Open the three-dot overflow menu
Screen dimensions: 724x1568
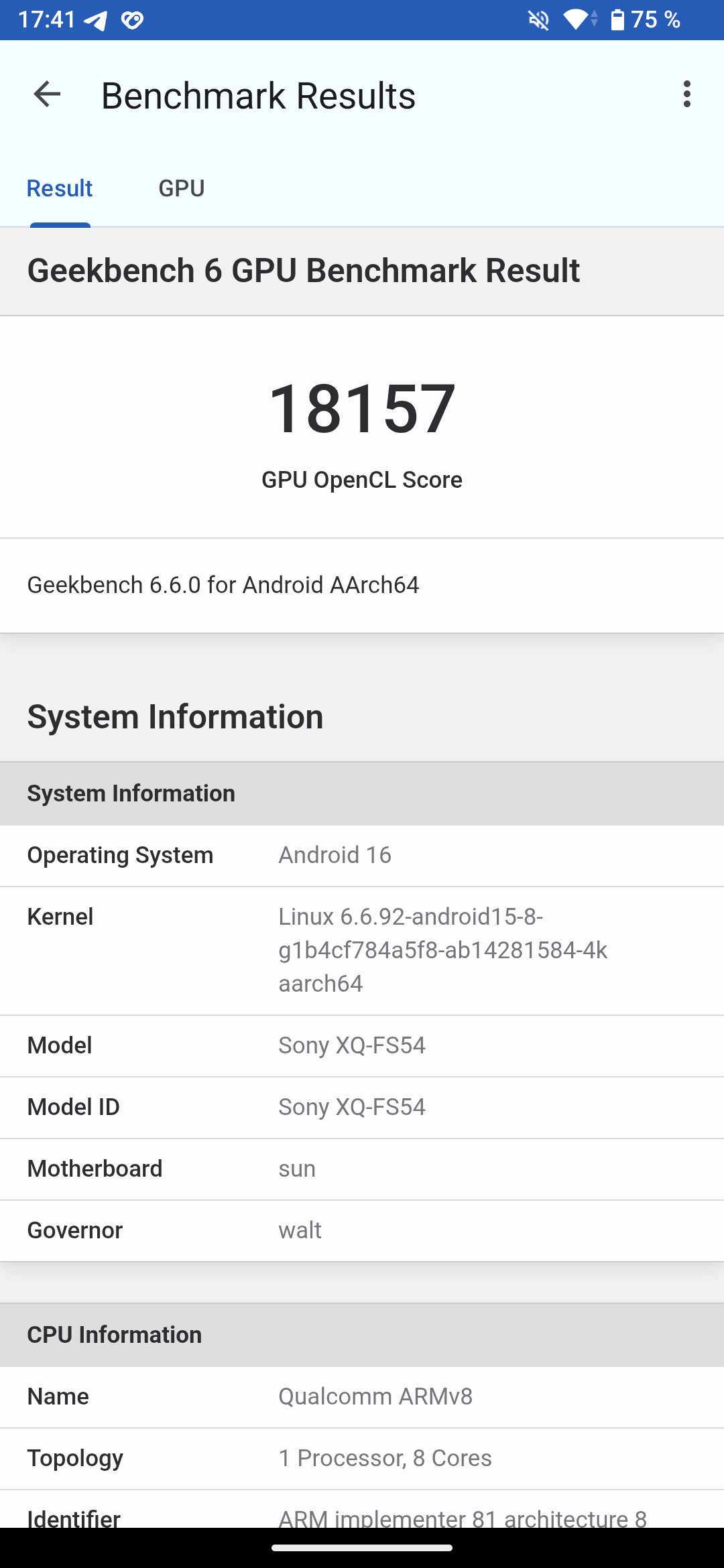pyautogui.click(x=686, y=94)
